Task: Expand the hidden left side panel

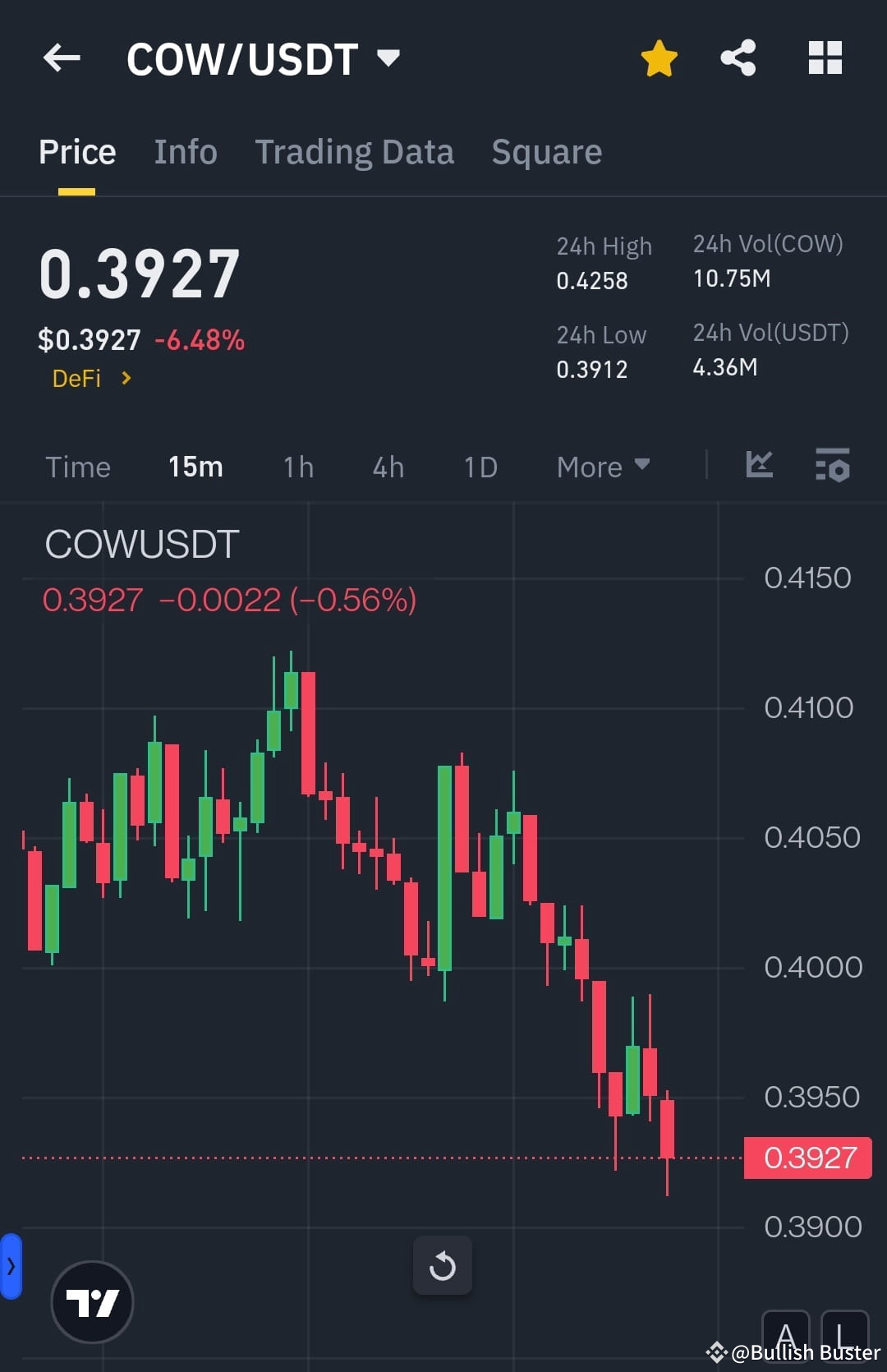Action: pyautogui.click(x=10, y=1266)
